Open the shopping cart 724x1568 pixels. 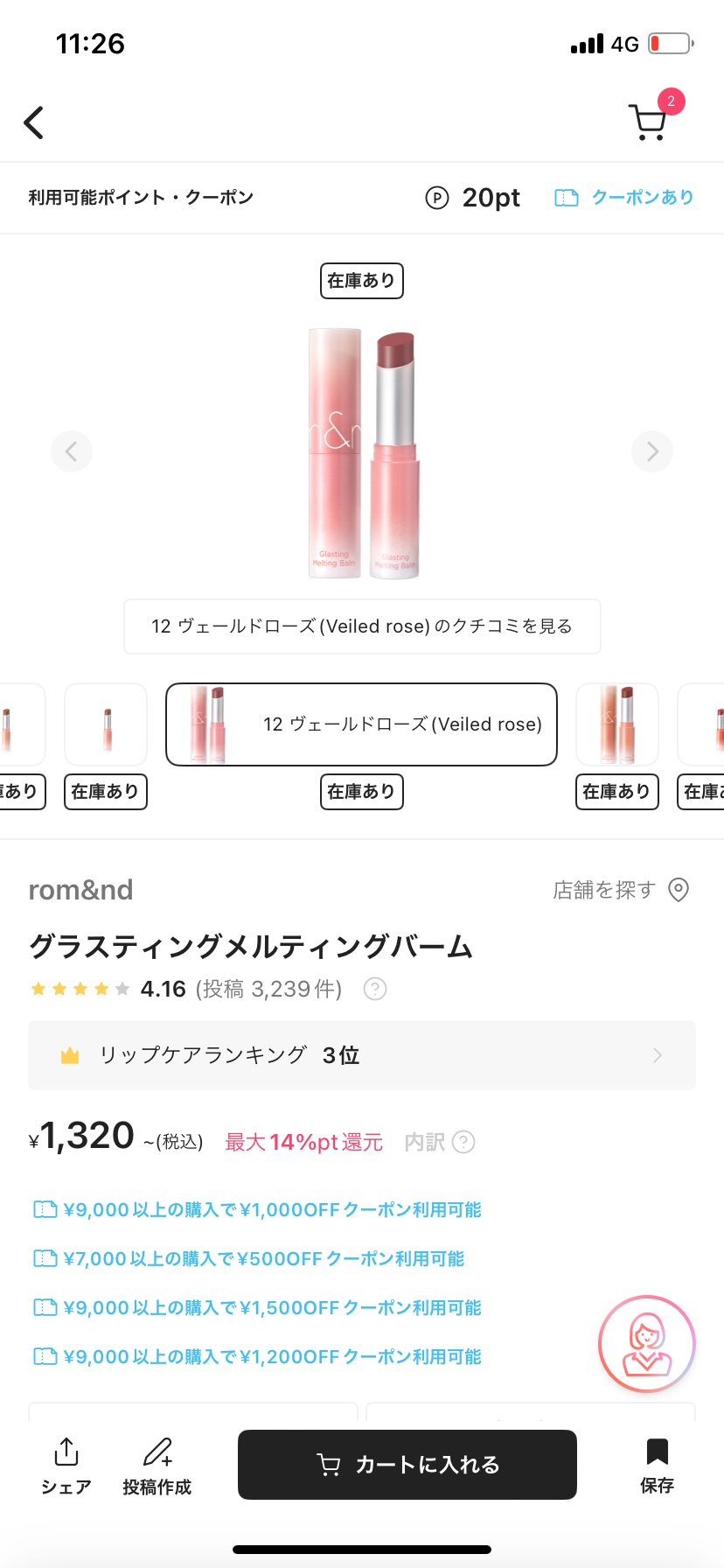pos(649,122)
